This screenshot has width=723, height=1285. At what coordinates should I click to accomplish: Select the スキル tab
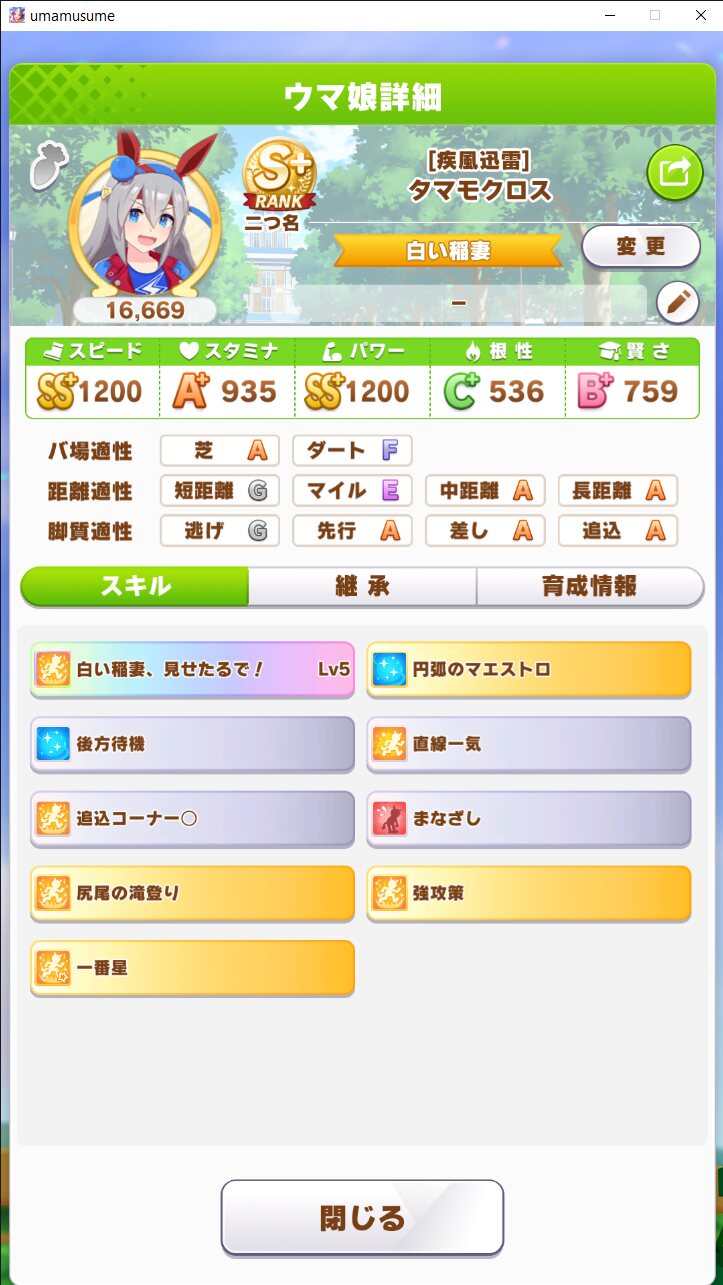coord(135,587)
